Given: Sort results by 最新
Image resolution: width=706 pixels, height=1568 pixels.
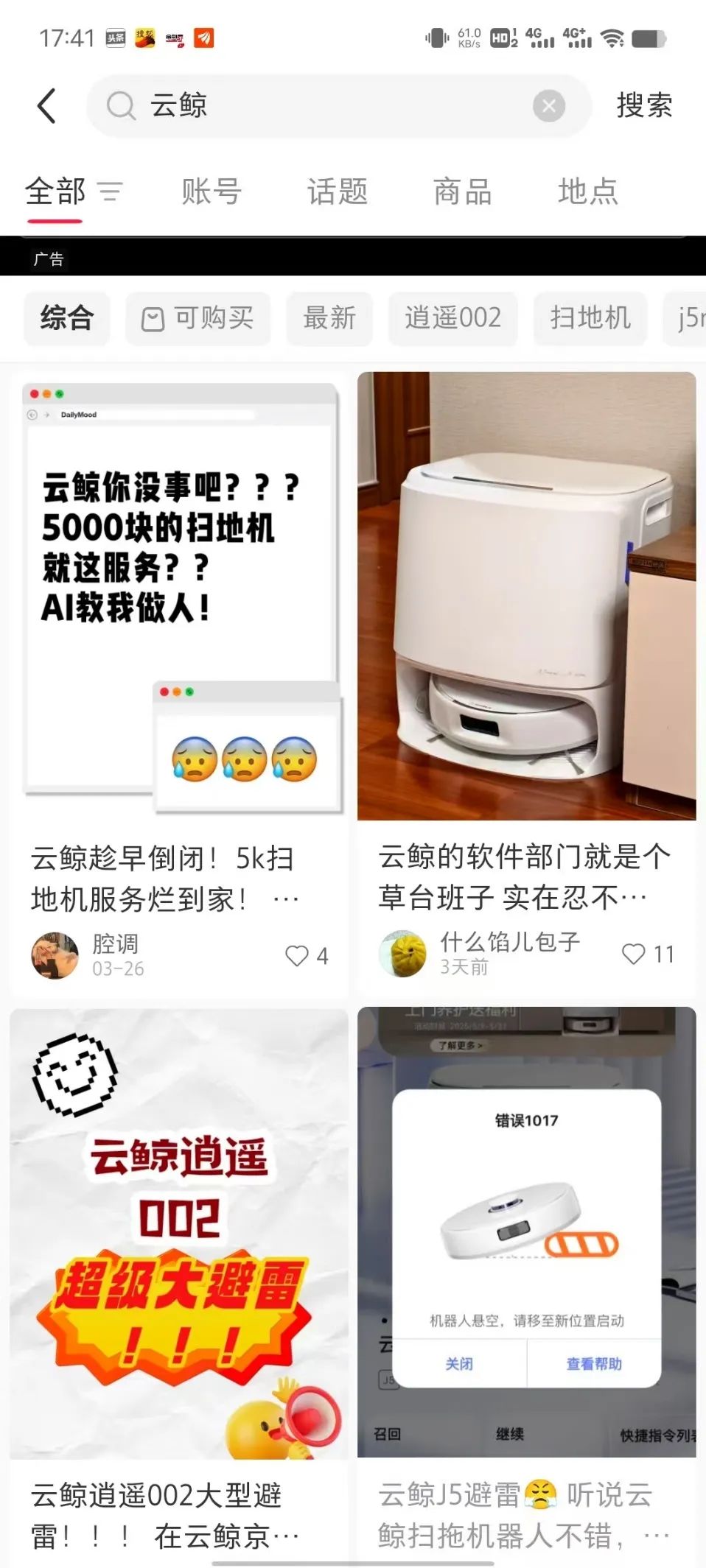Looking at the screenshot, I should pos(329,318).
